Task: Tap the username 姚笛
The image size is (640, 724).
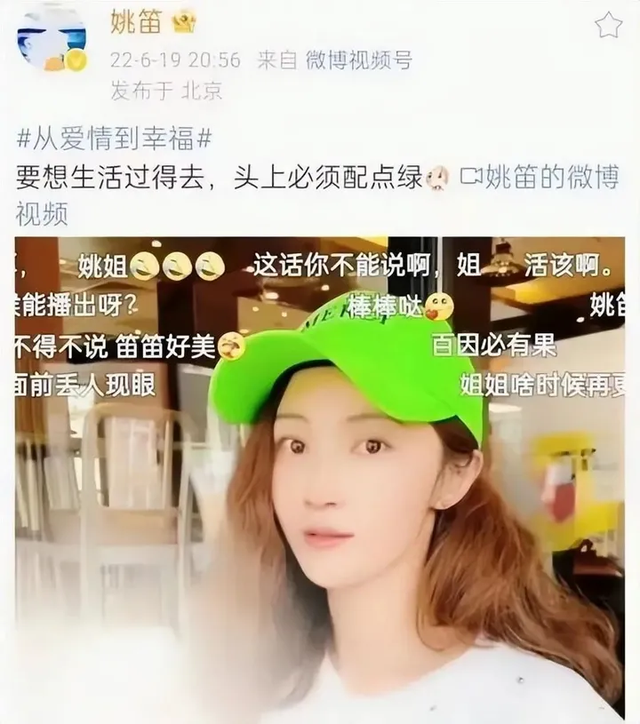Action: (134, 22)
